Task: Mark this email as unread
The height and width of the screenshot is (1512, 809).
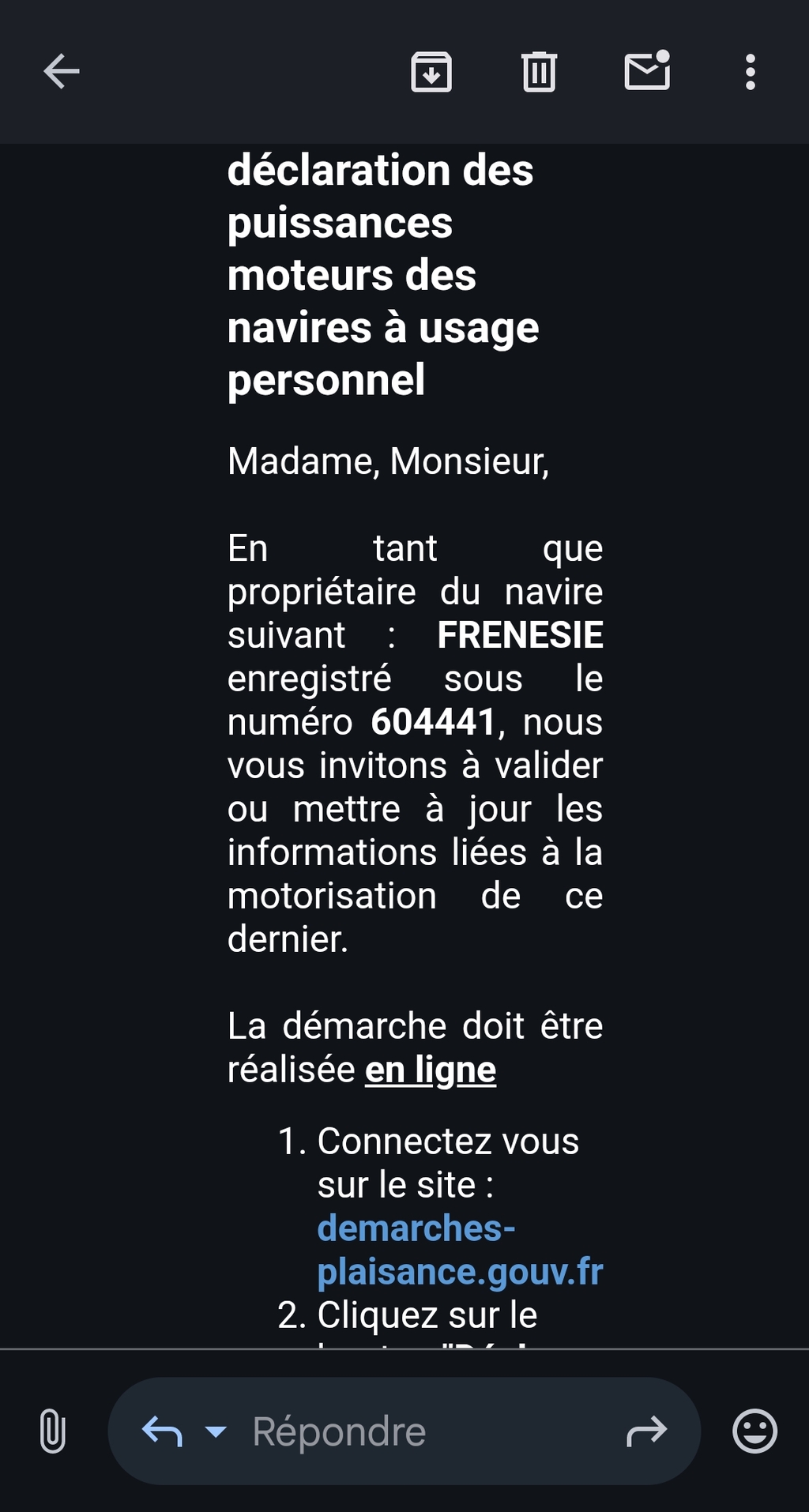Action: [x=647, y=70]
